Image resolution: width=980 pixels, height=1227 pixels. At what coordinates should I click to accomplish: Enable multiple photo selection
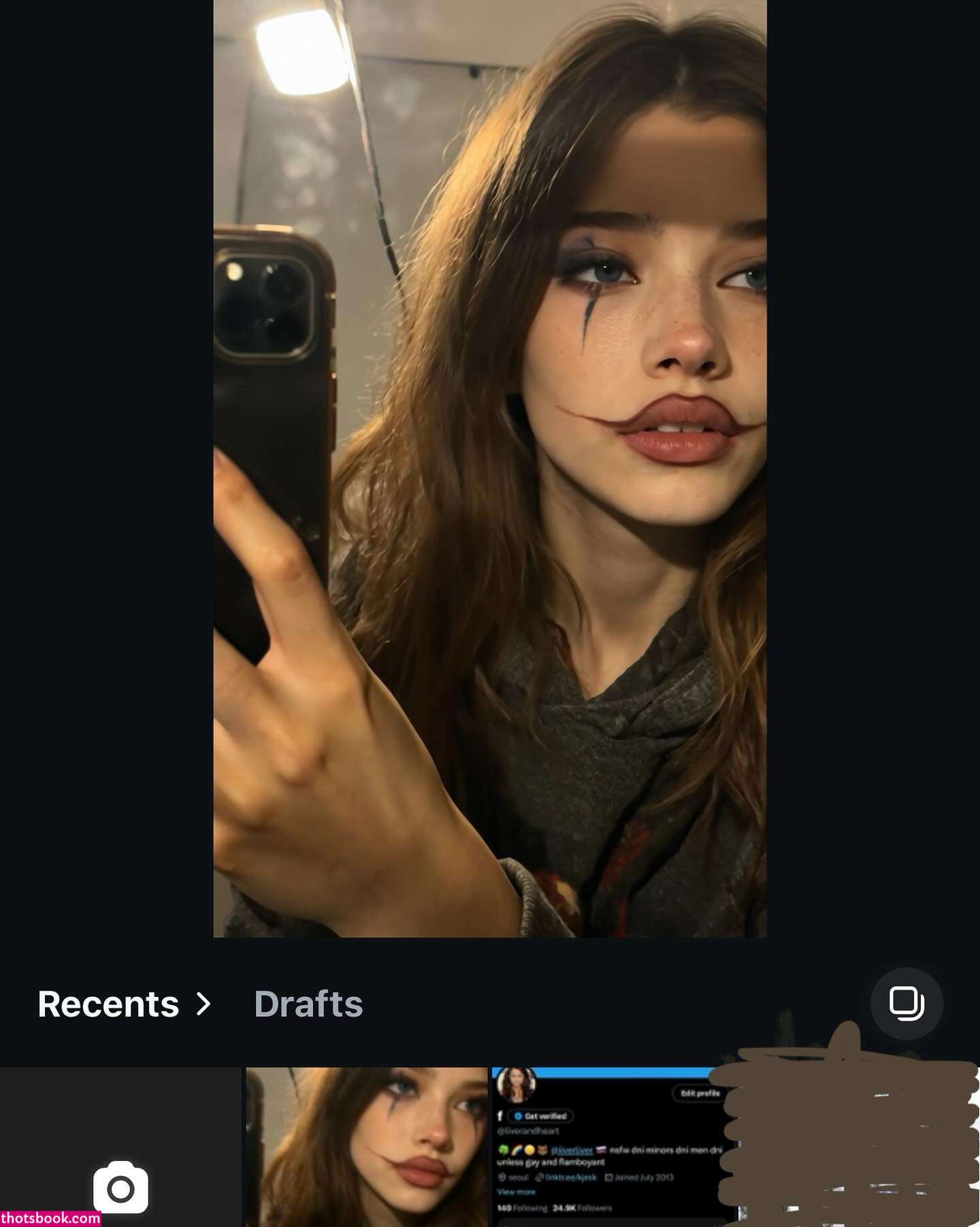pos(906,1003)
